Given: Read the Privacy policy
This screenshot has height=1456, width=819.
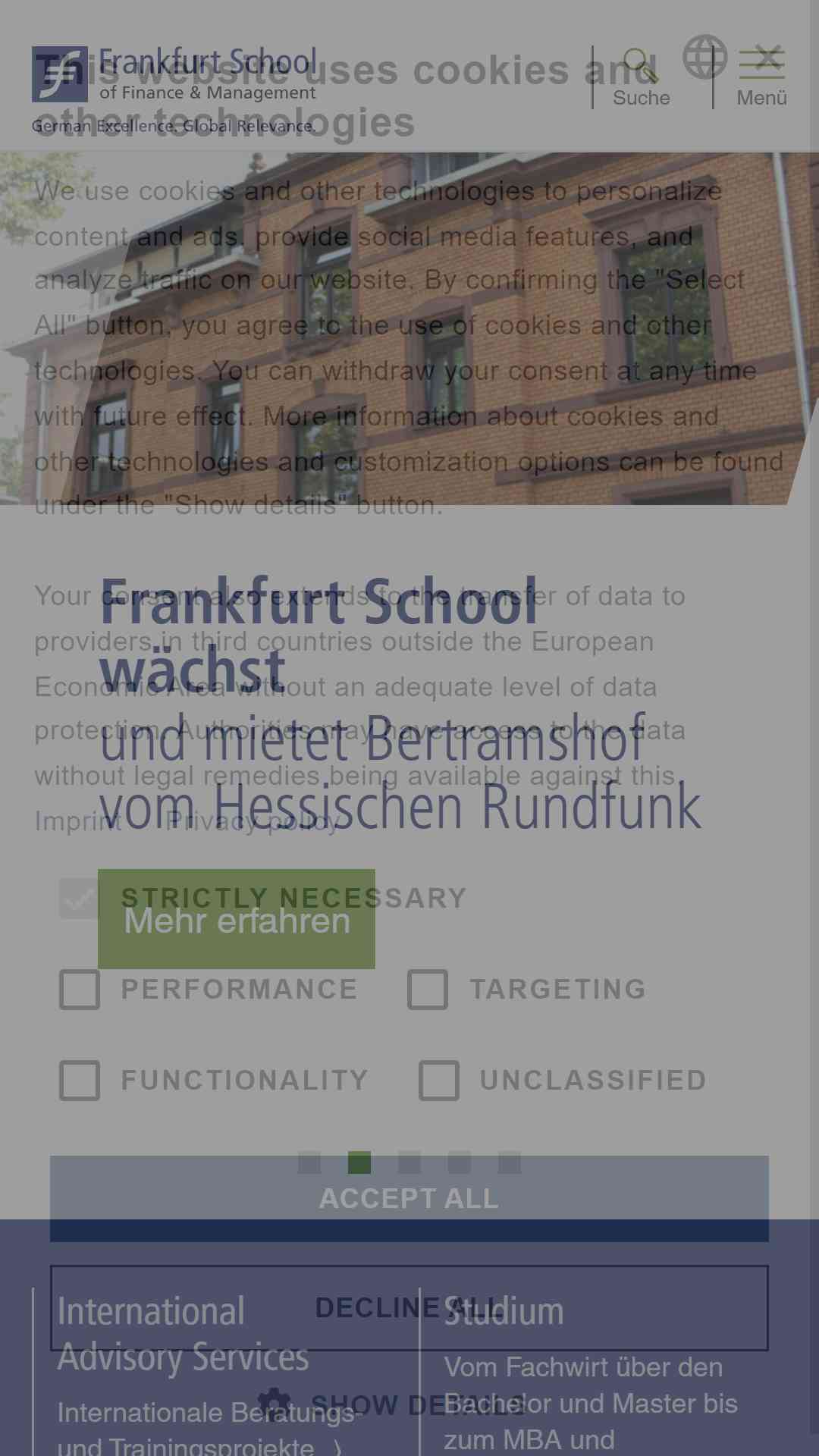Looking at the screenshot, I should [253, 821].
